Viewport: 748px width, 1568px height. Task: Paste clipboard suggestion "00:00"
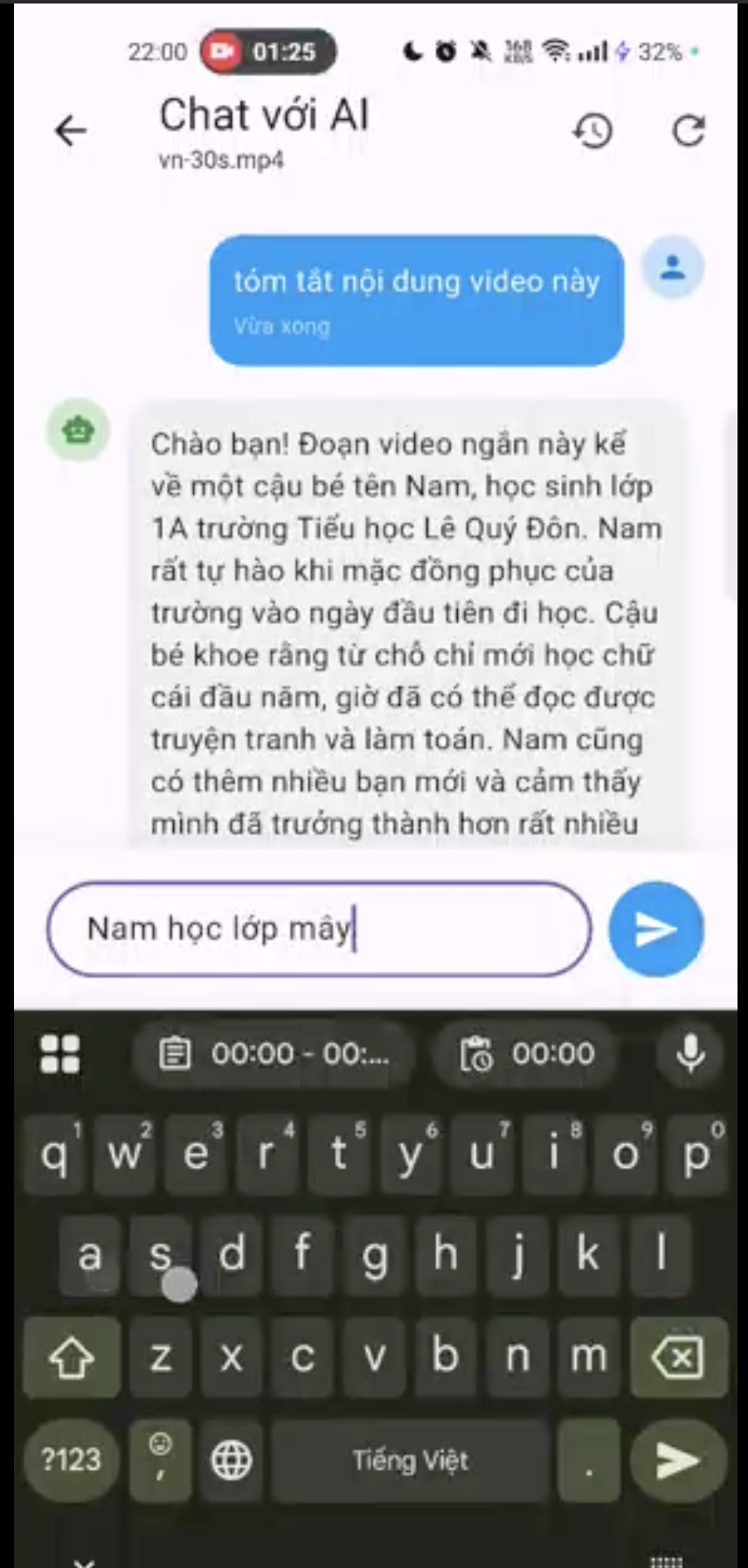pos(526,1053)
